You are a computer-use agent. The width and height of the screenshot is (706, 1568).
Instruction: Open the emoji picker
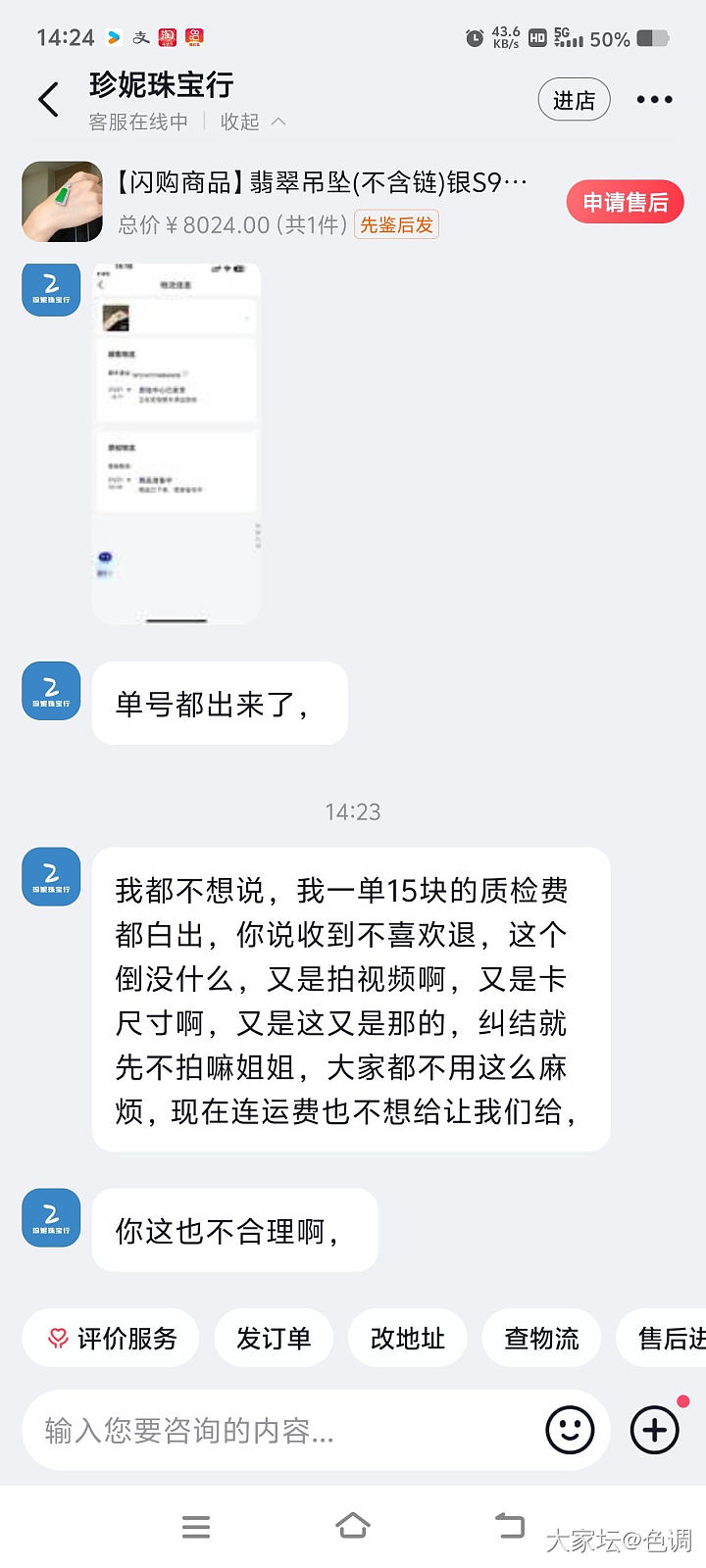570,1431
